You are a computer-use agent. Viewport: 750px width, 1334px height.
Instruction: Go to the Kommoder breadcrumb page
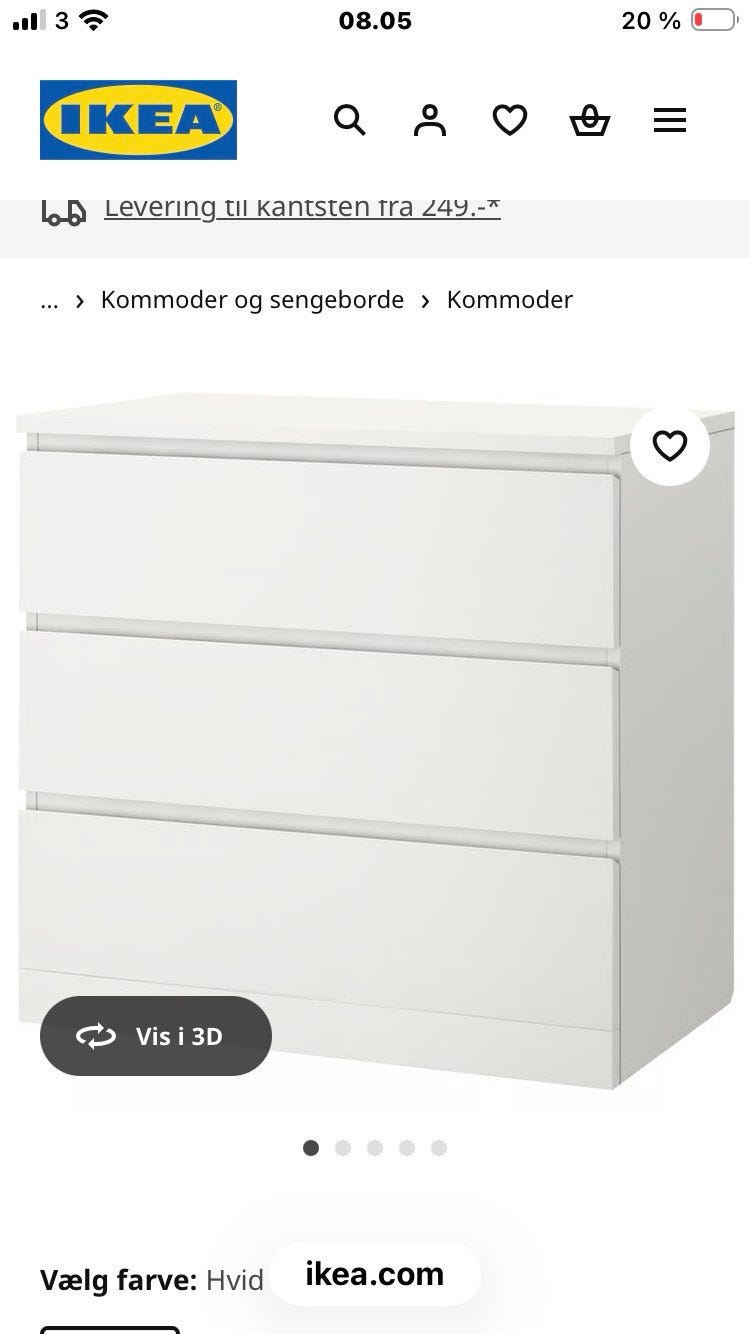pyautogui.click(x=510, y=299)
